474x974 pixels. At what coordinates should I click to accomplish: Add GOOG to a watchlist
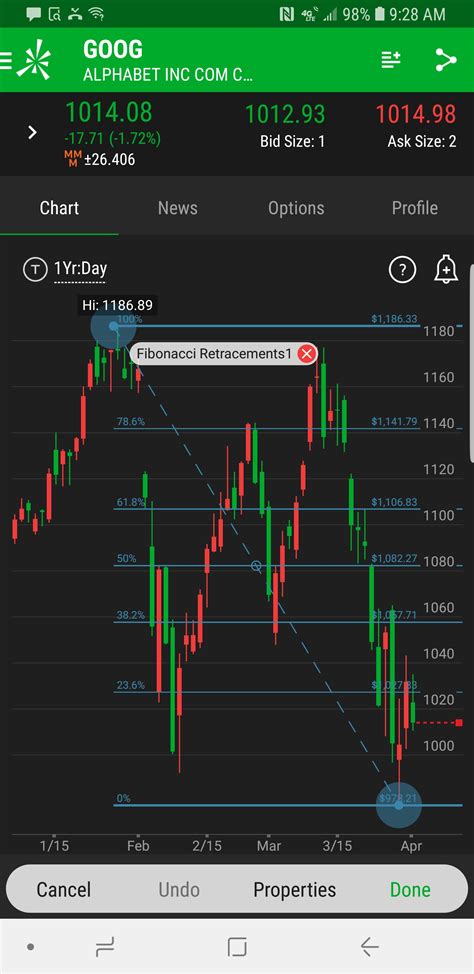[x=391, y=60]
